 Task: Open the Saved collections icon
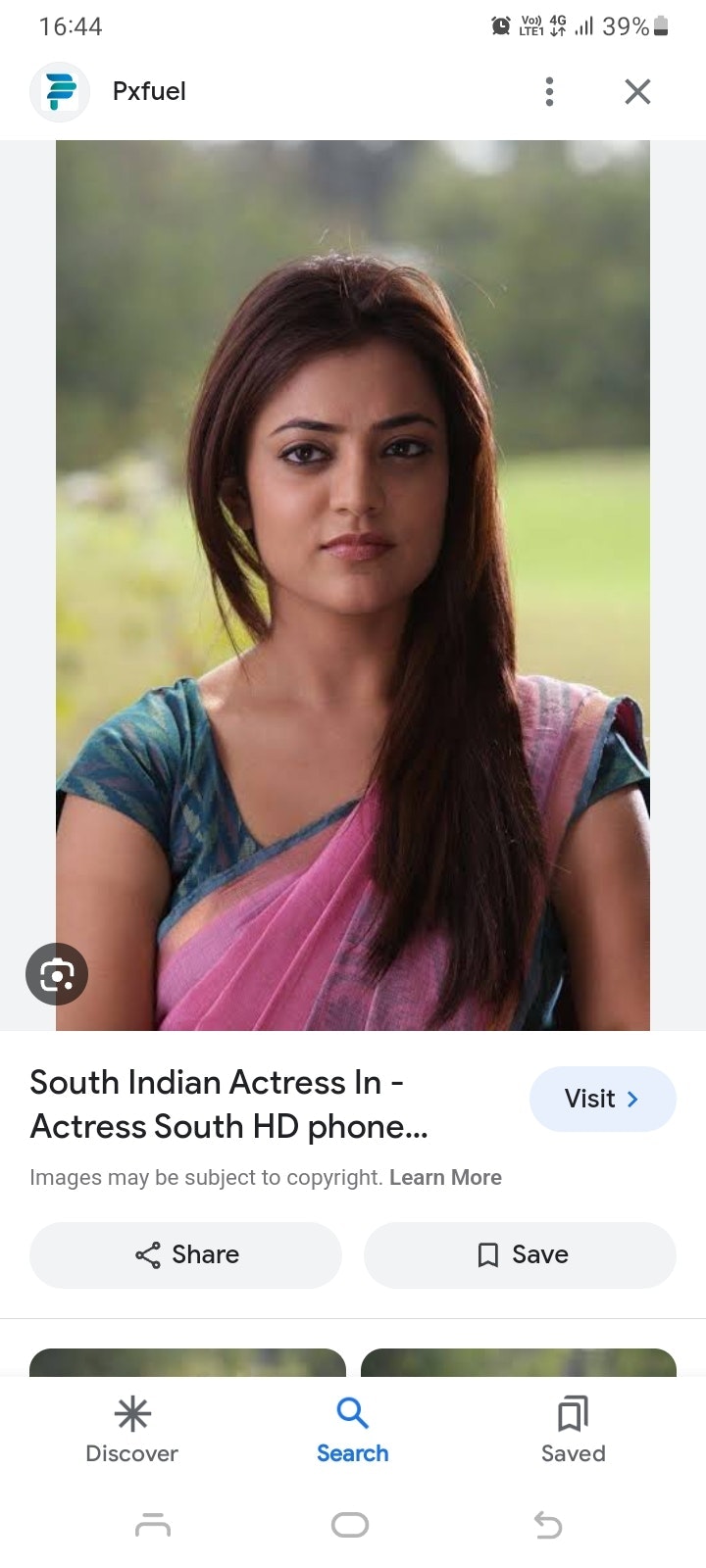click(x=573, y=1415)
